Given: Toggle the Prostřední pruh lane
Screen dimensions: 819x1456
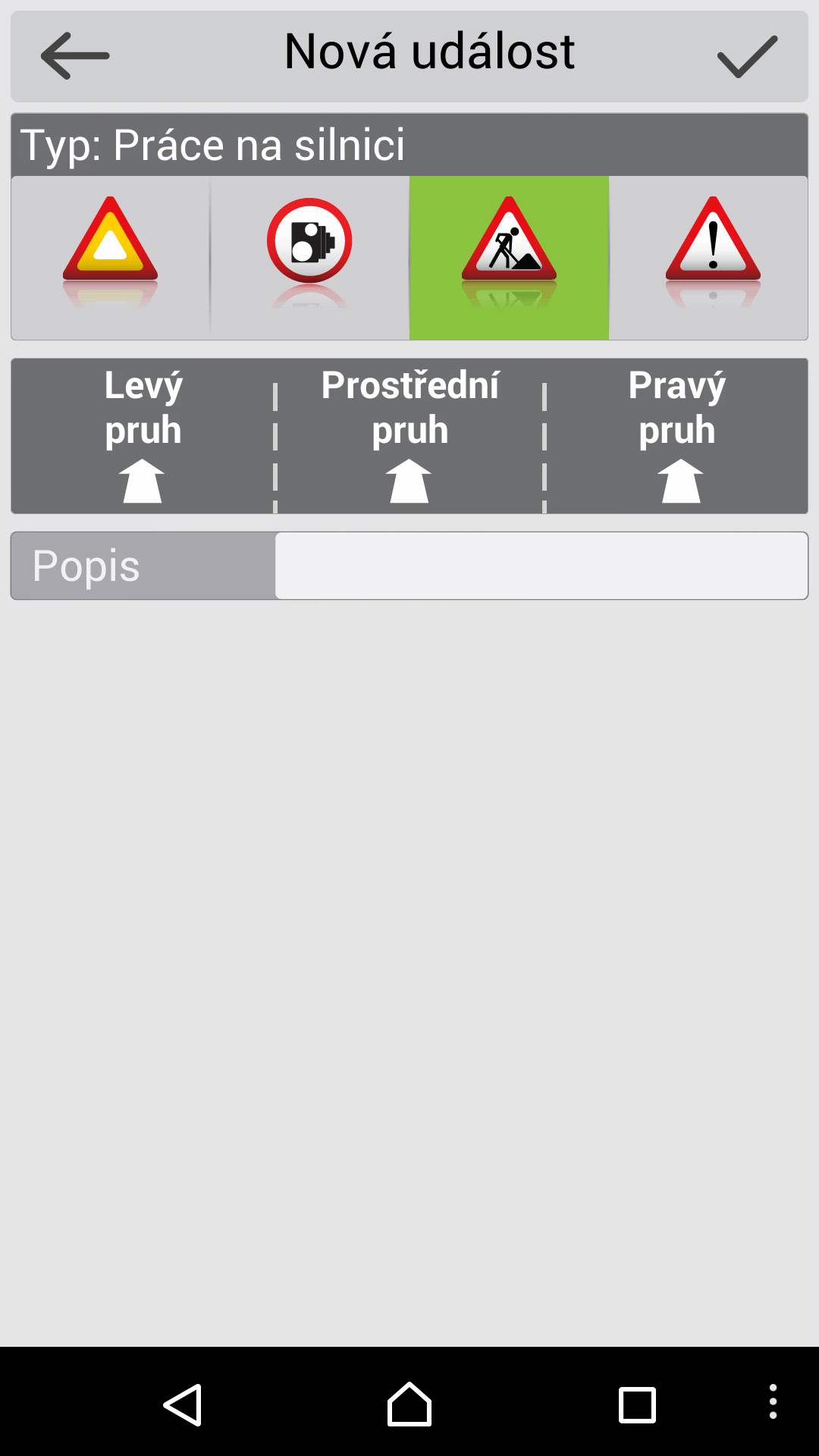Looking at the screenshot, I should click(x=409, y=436).
